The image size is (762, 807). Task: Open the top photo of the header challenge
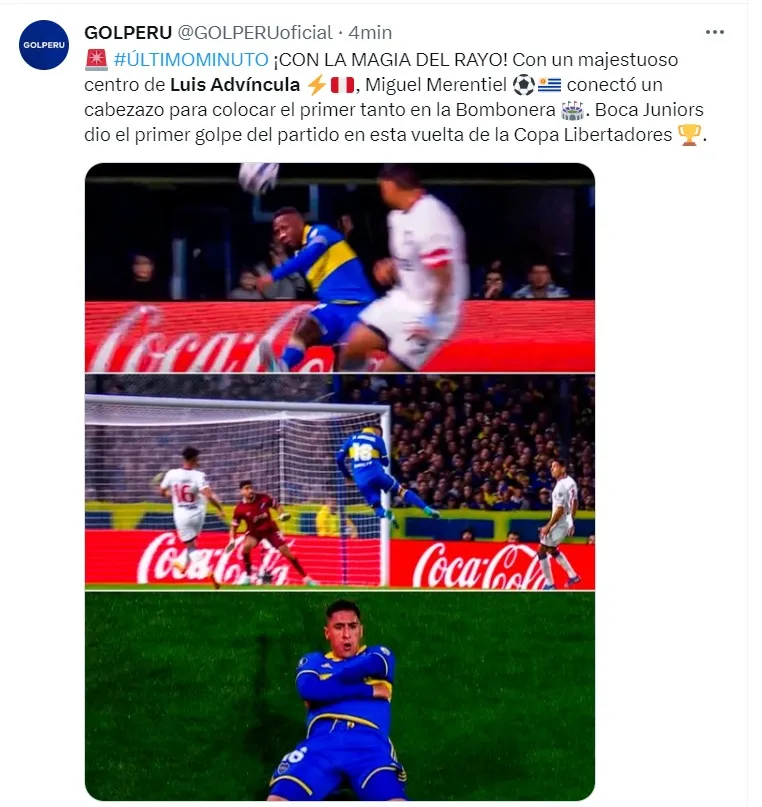[339, 267]
